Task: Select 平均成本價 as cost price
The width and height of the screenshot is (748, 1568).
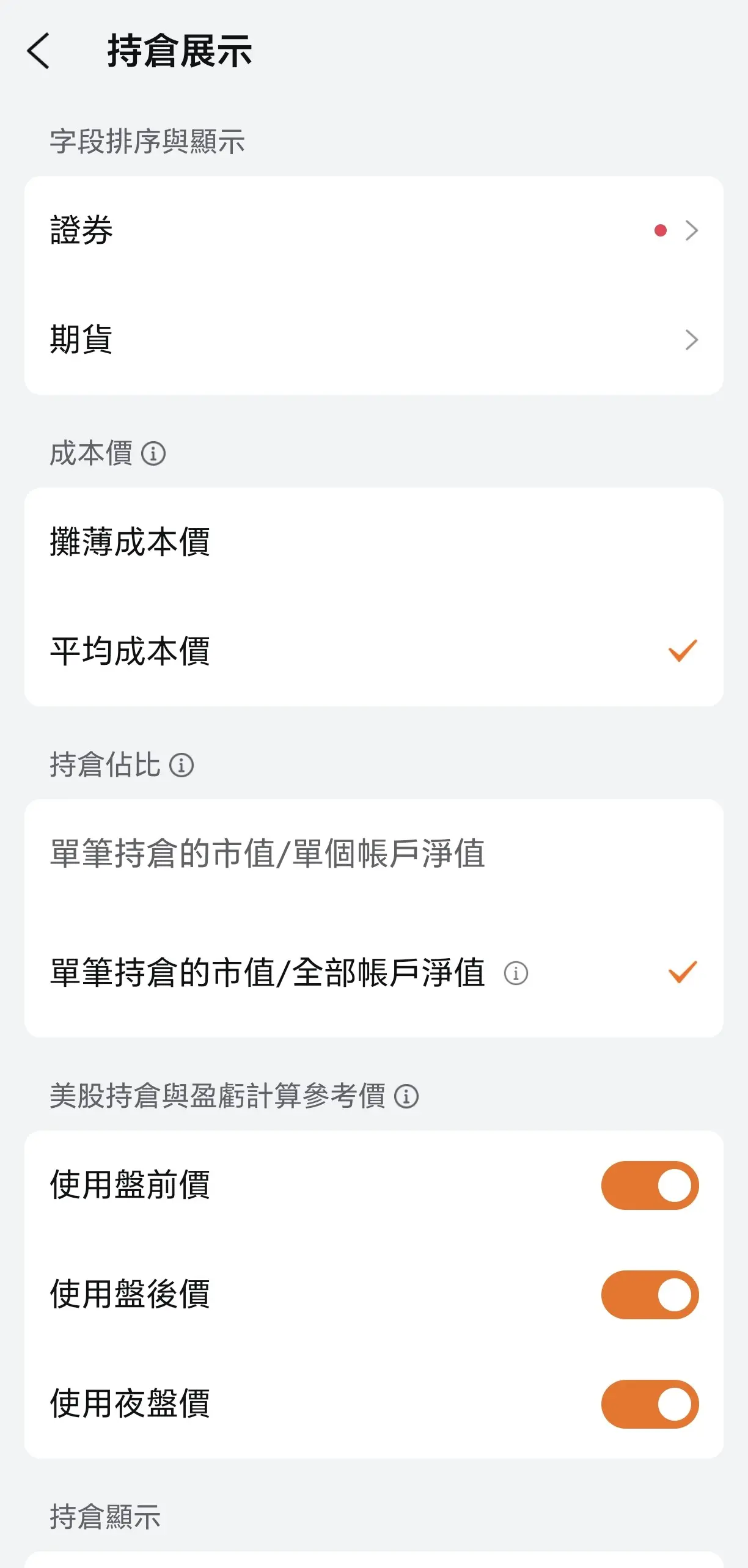Action: point(373,651)
